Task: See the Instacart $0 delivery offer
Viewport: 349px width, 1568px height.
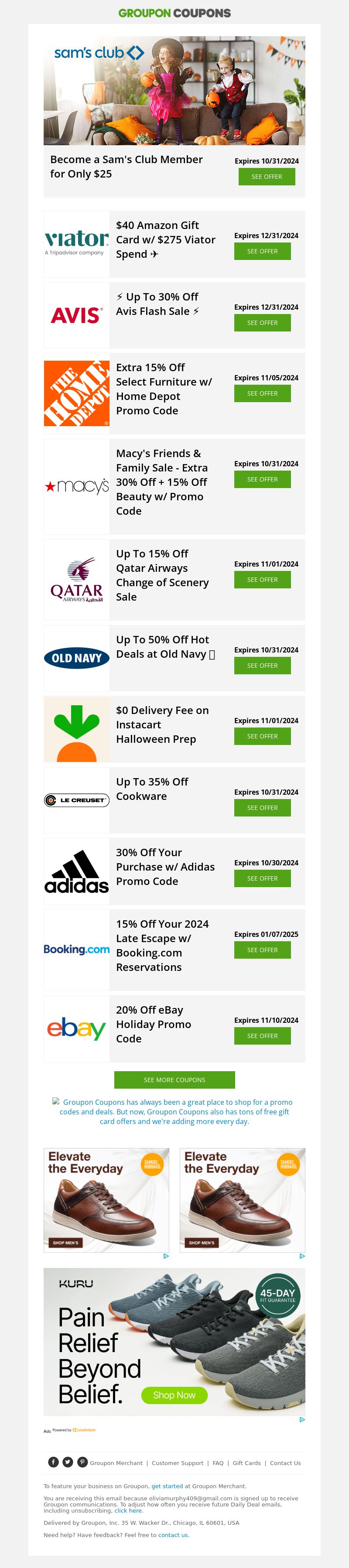Action: 262,736
